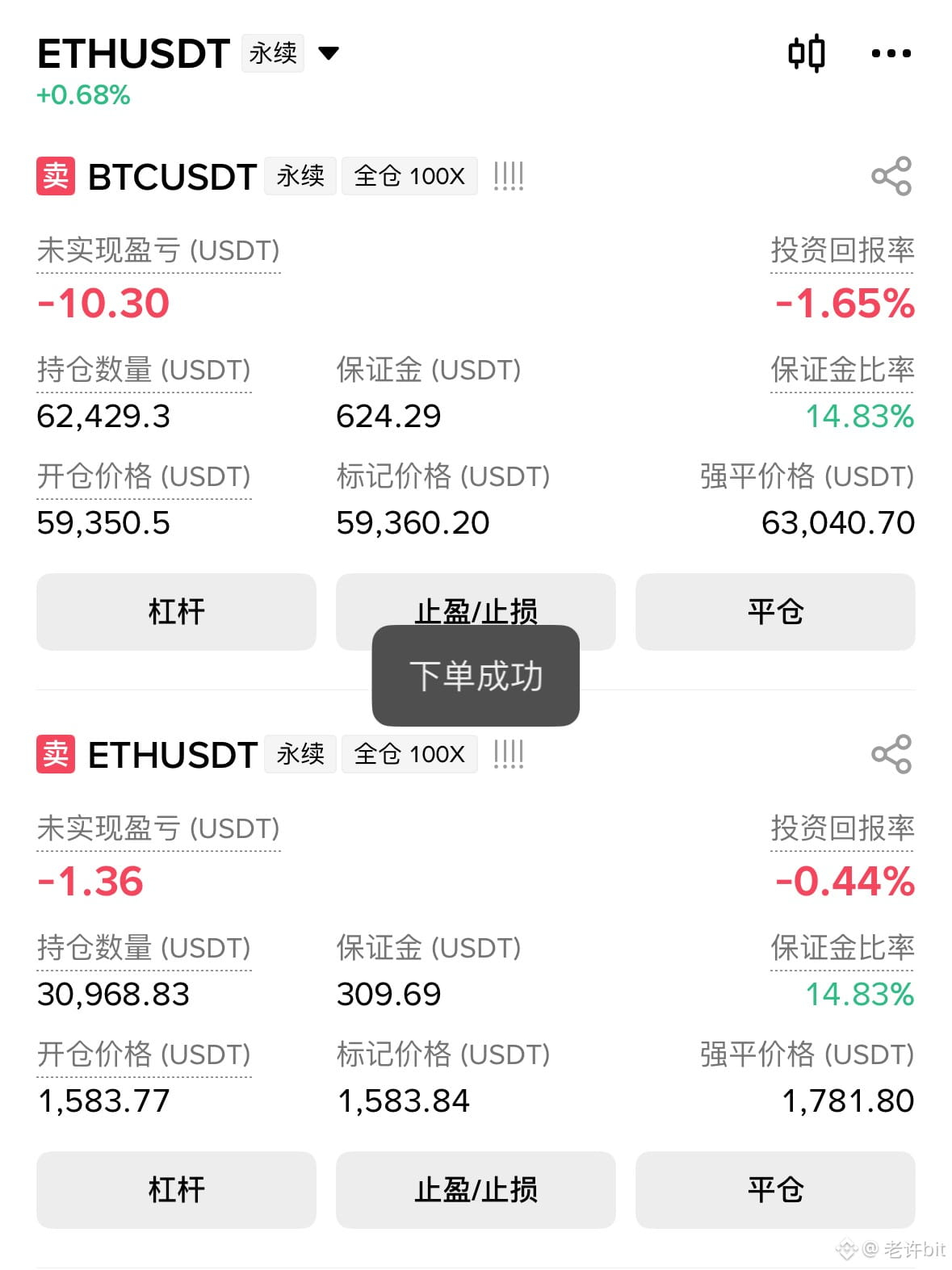The image size is (952, 1270).
Task: Set 止盈/止损 for BTCUSDT position
Action: [x=476, y=611]
